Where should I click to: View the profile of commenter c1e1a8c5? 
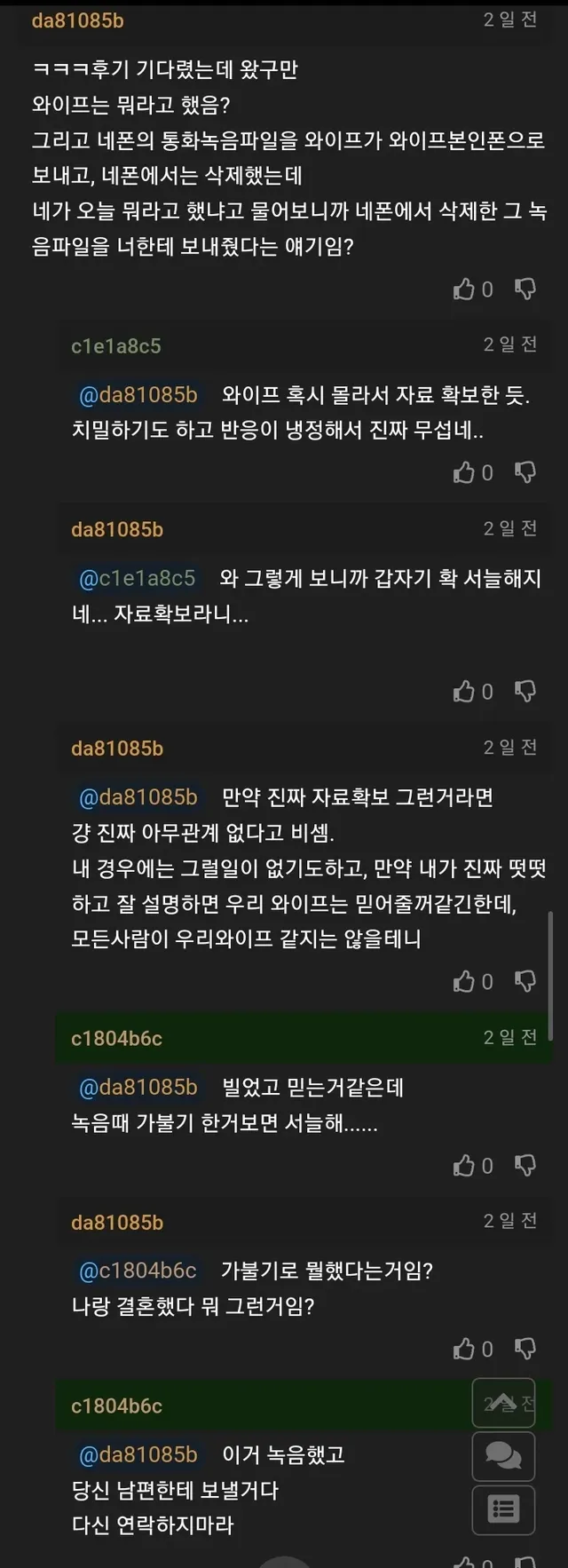(x=116, y=346)
